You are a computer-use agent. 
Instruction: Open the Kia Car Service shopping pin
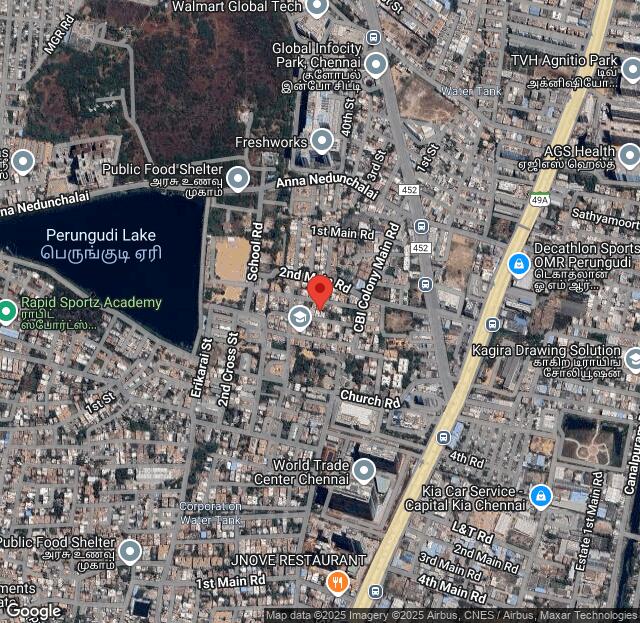pos(541,496)
